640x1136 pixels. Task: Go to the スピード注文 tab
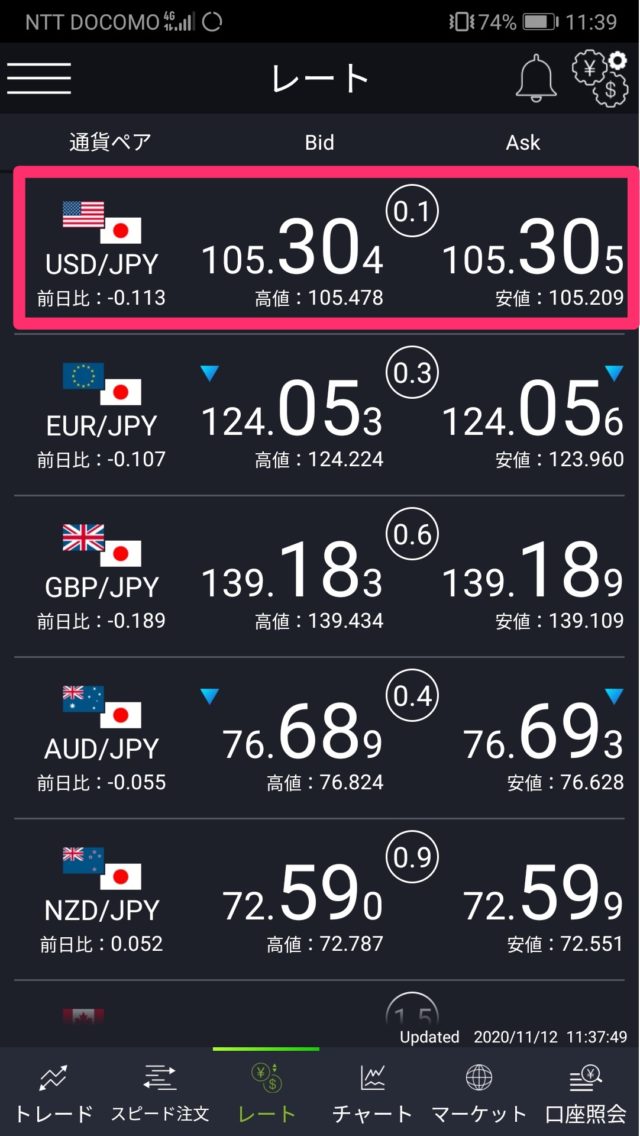tap(160, 1093)
